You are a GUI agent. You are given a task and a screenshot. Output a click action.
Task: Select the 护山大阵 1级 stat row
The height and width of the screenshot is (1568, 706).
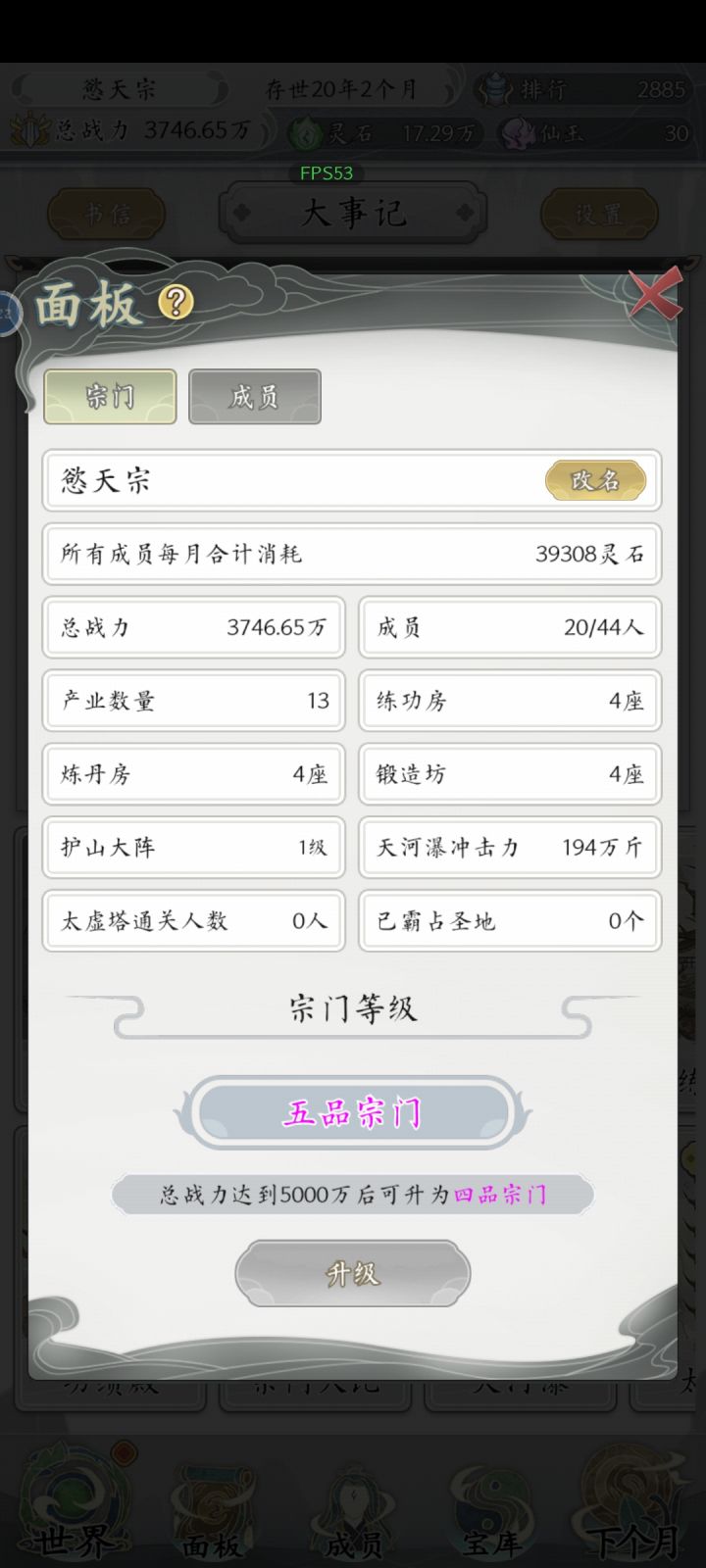pos(193,848)
